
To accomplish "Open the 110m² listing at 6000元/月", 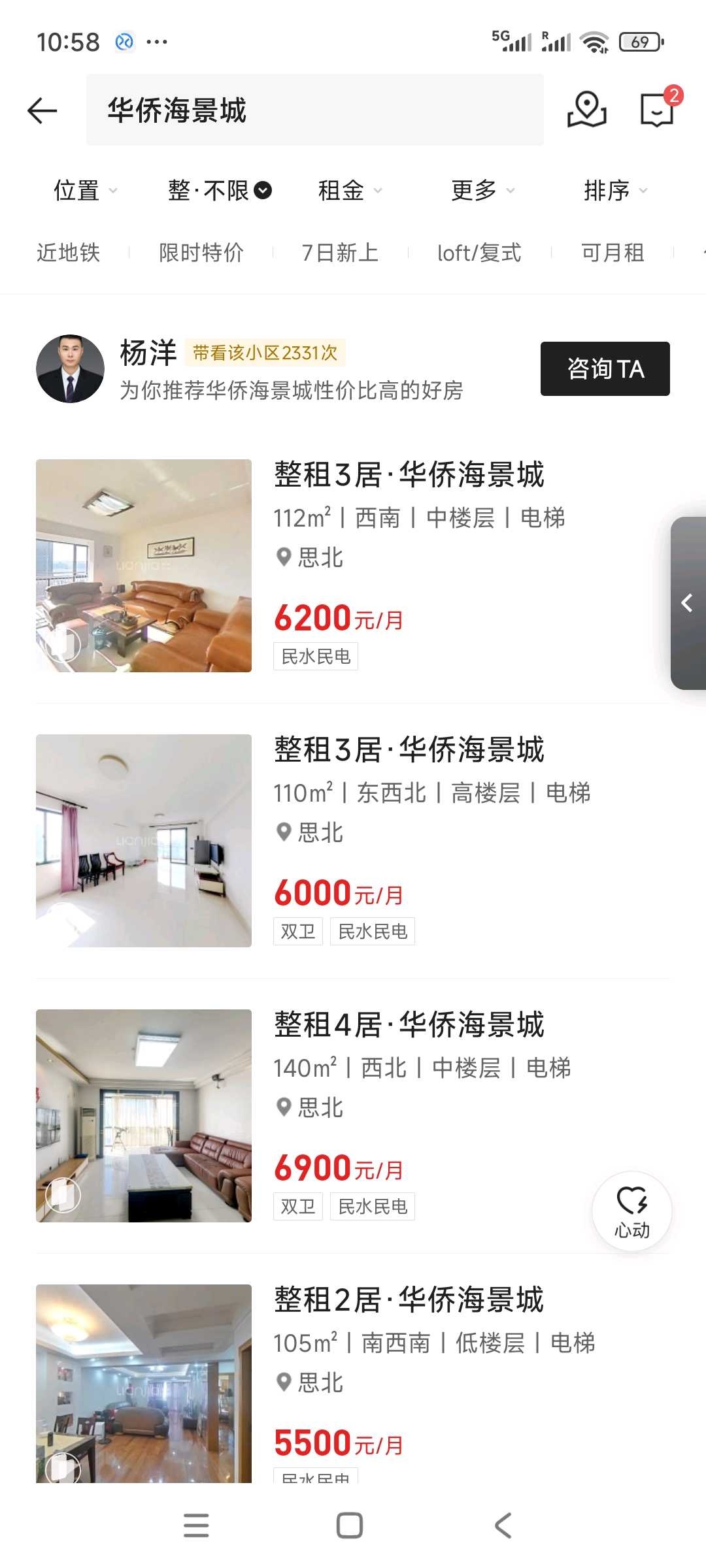I will (x=353, y=840).
